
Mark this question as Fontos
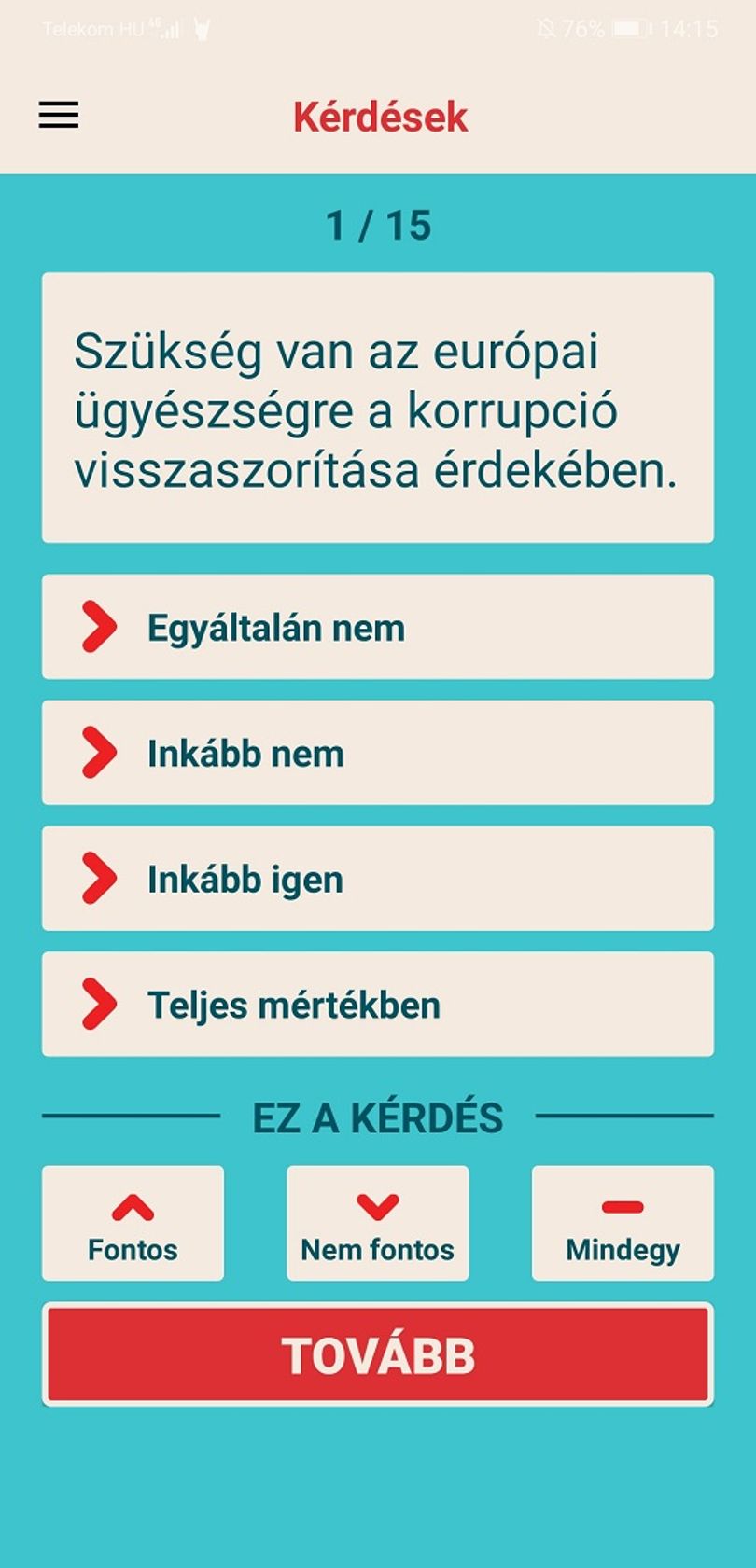pyautogui.click(x=133, y=1223)
